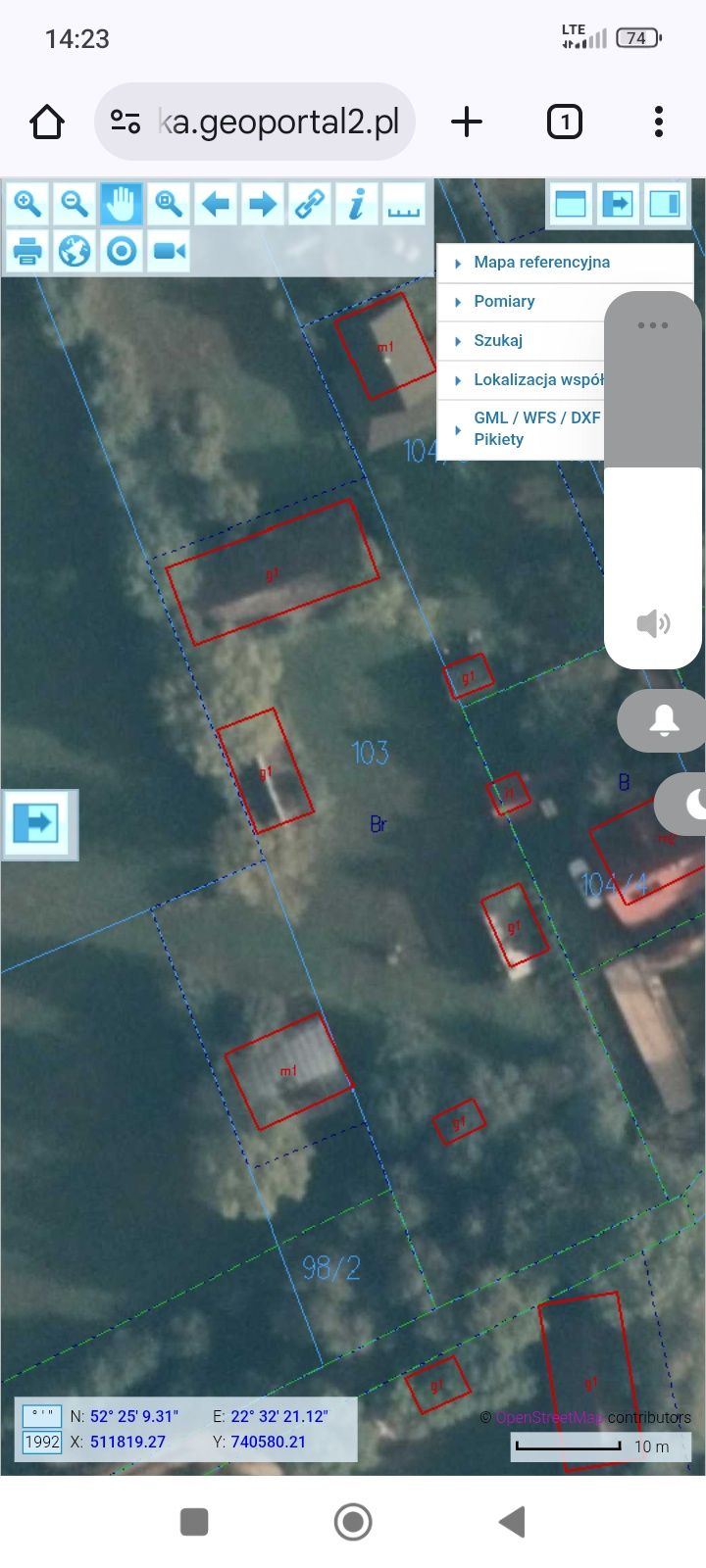Expand the Szukaj panel
Image resolution: width=706 pixels, height=1568 pixels.
(498, 340)
